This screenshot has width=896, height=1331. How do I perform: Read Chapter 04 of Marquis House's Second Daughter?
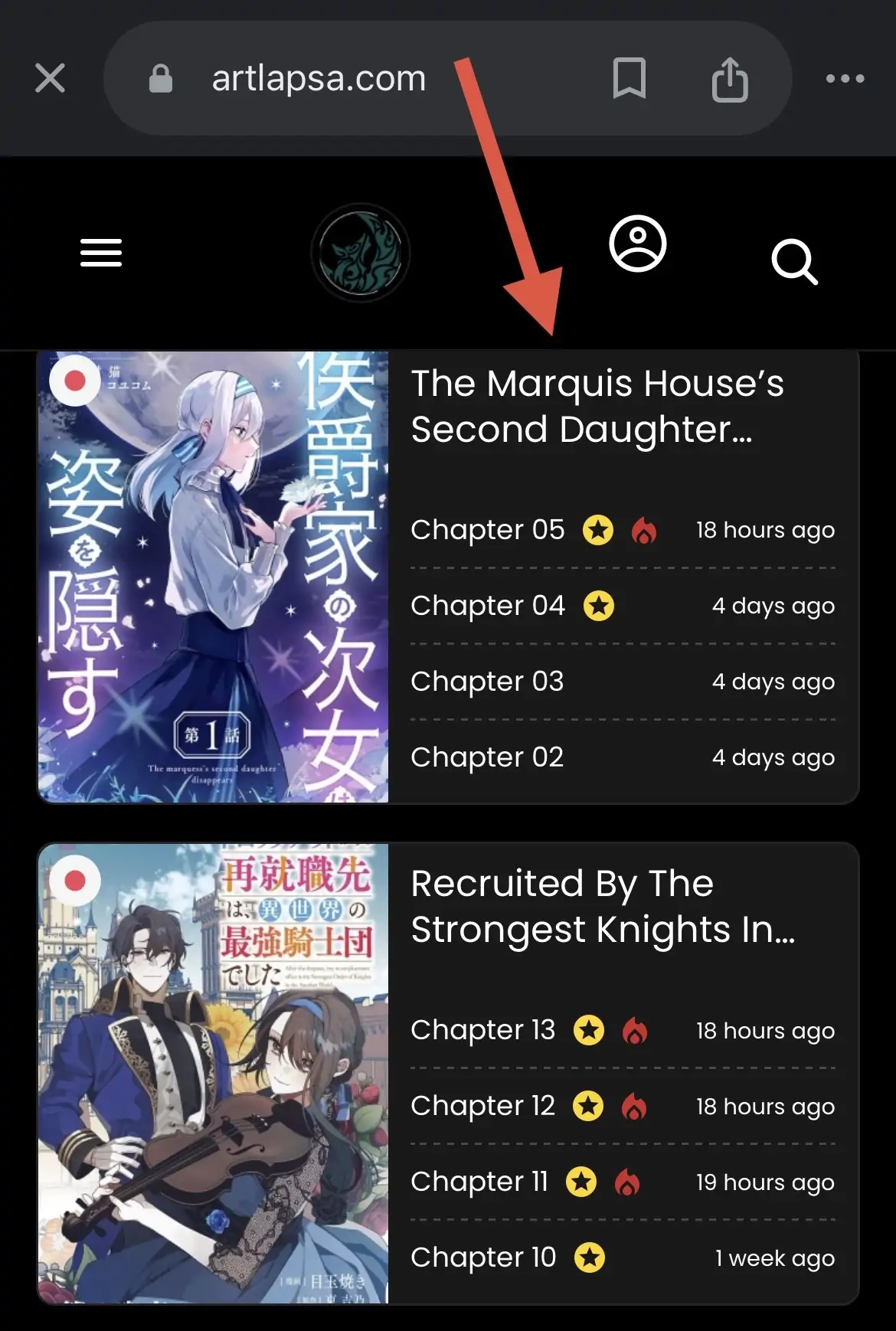(487, 606)
